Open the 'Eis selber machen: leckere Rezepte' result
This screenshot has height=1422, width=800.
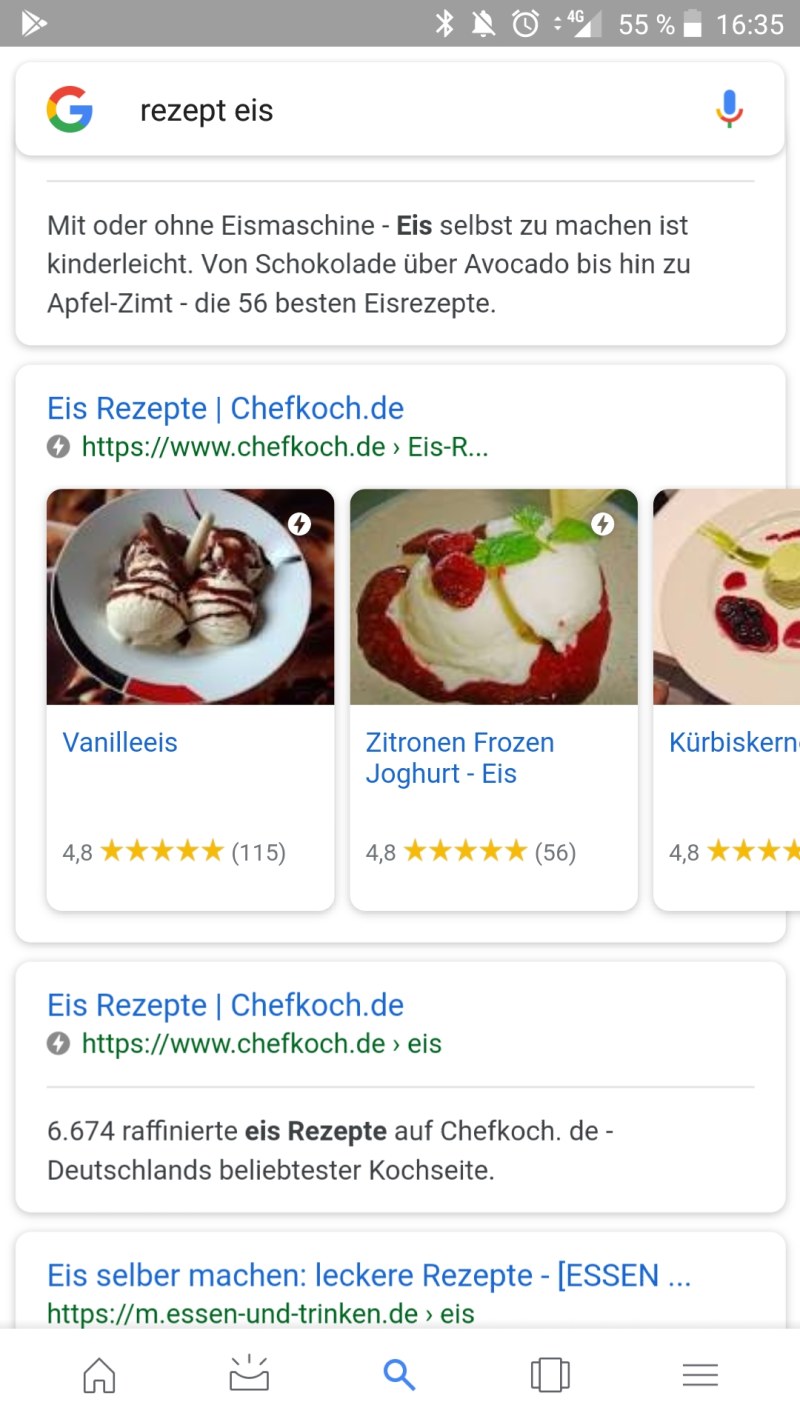(x=369, y=1276)
